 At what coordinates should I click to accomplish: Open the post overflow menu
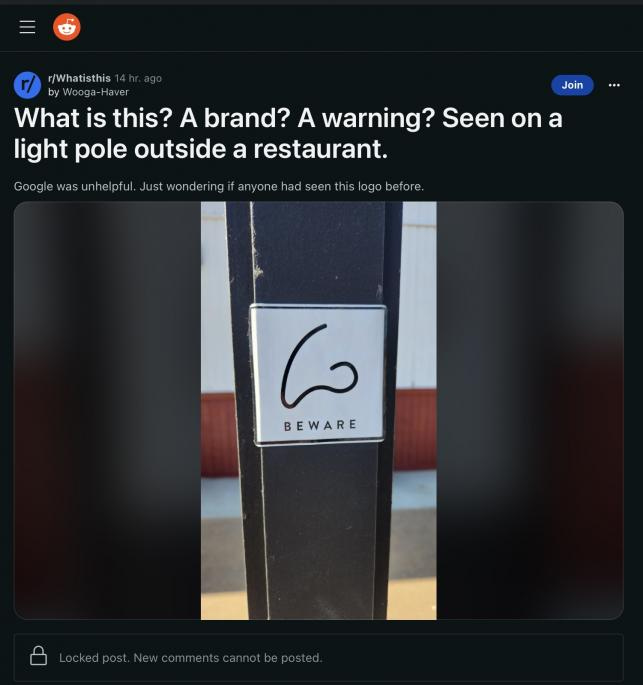614,85
